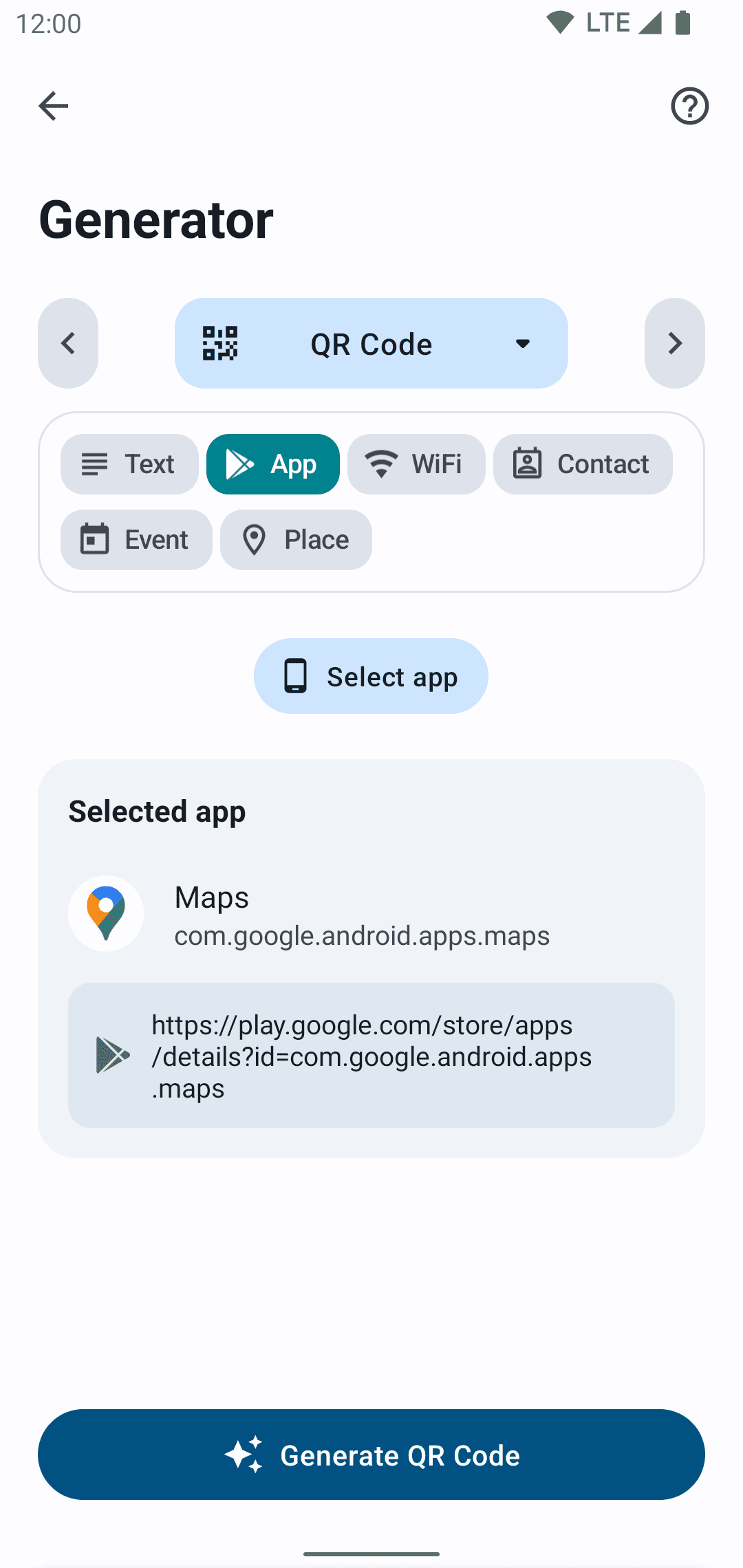Select the App chip
The image size is (743, 1568).
pyautogui.click(x=272, y=464)
